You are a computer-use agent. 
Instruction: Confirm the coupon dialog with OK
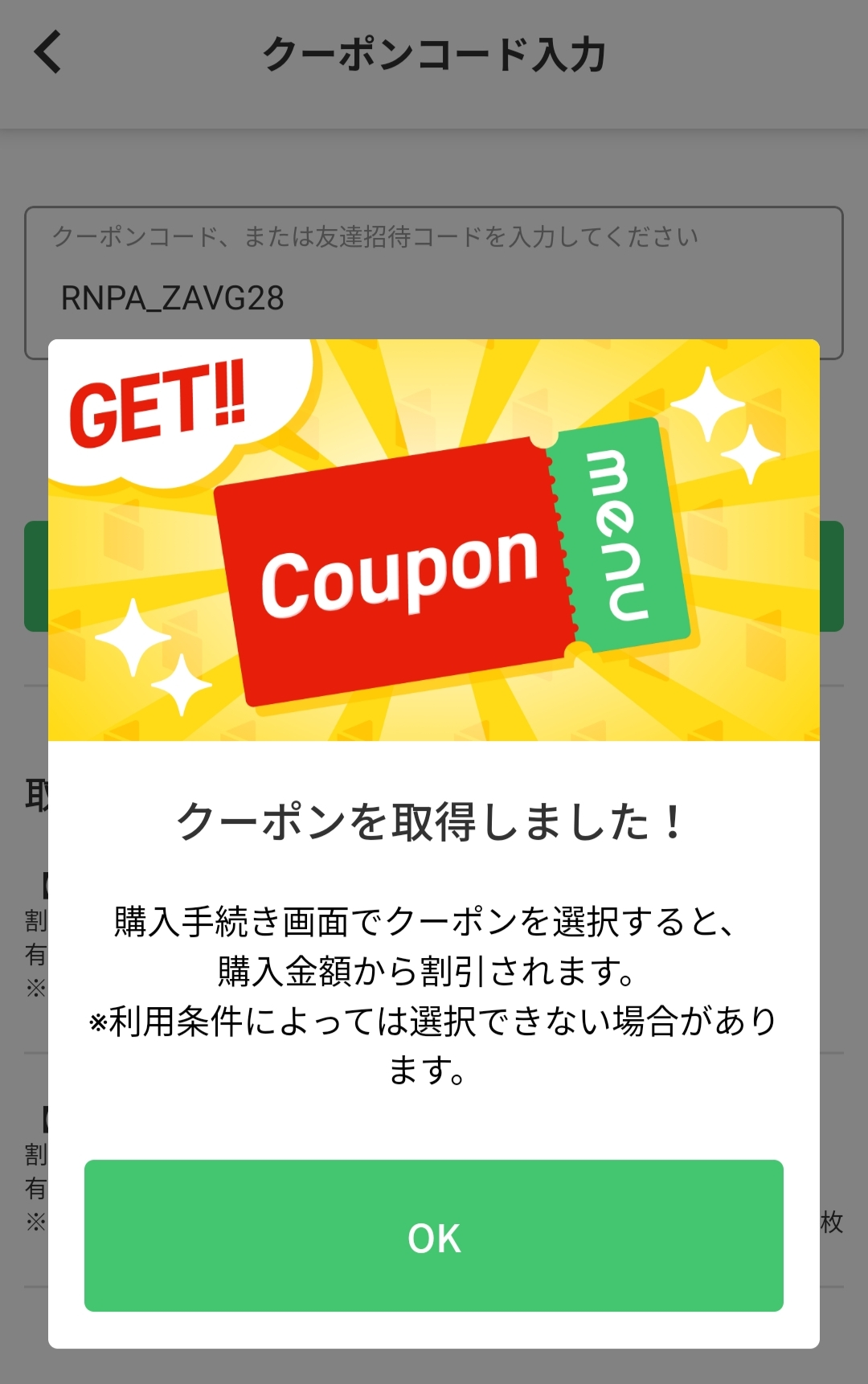coord(434,1235)
